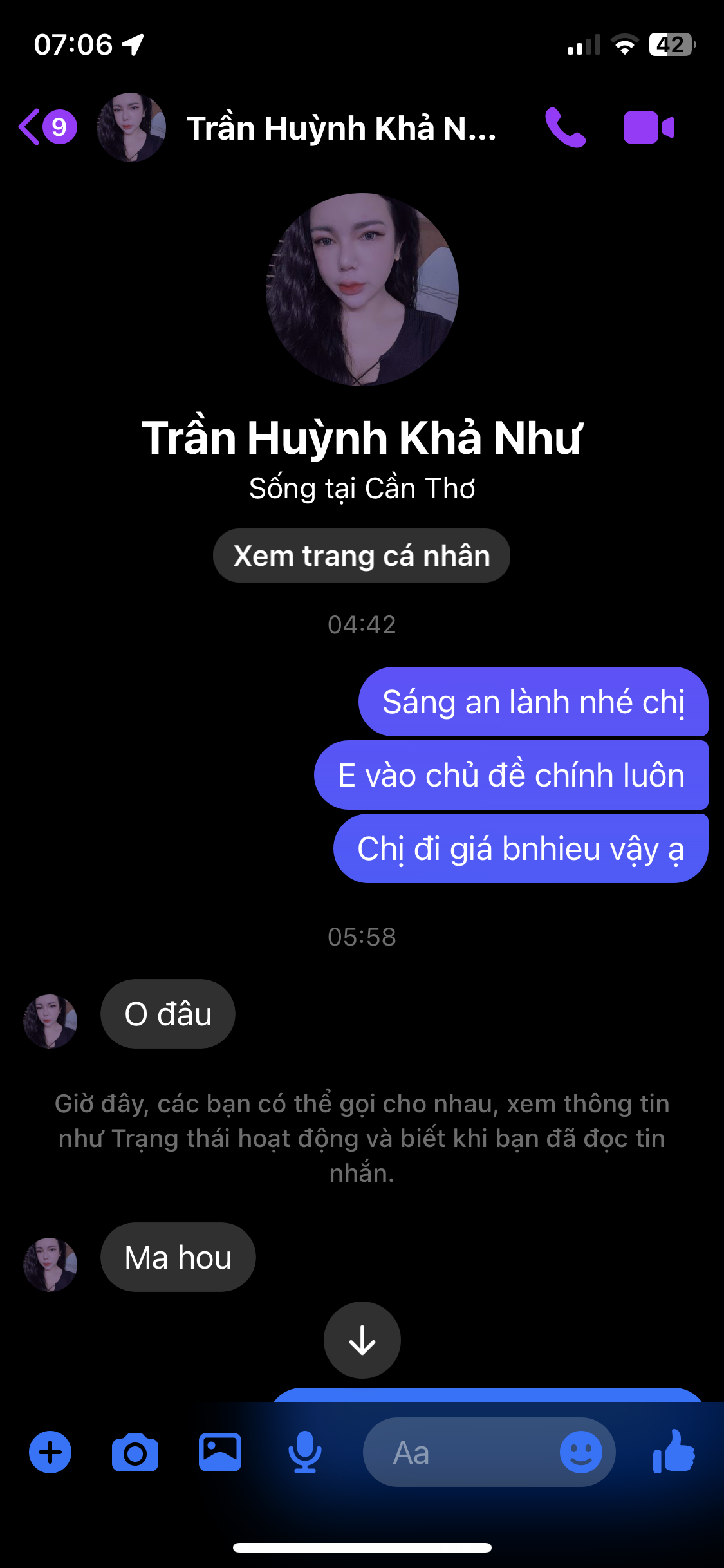Open contact info from the header name
The height and width of the screenshot is (1568, 724).
[341, 128]
